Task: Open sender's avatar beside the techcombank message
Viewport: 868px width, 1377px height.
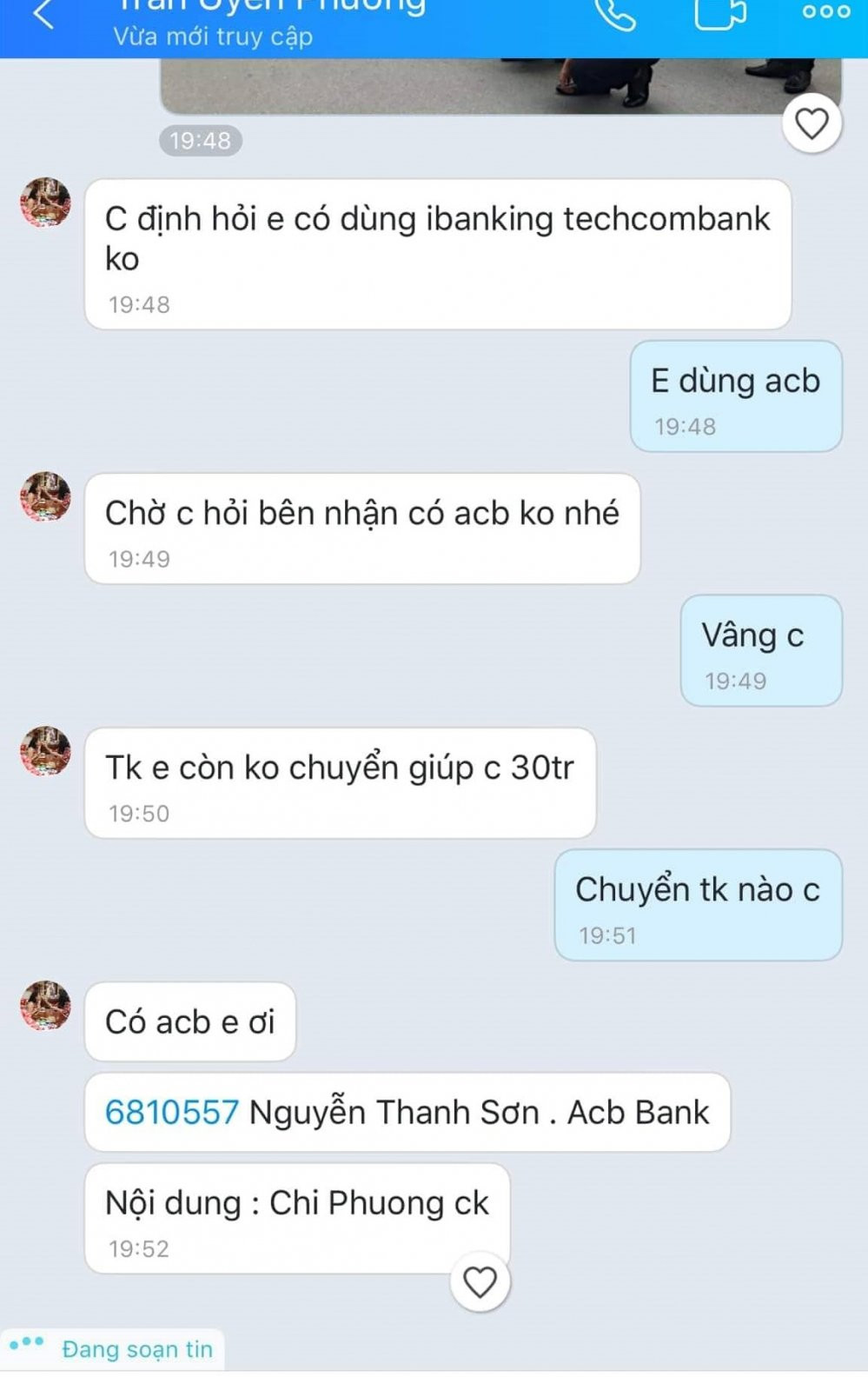Action: (46, 203)
